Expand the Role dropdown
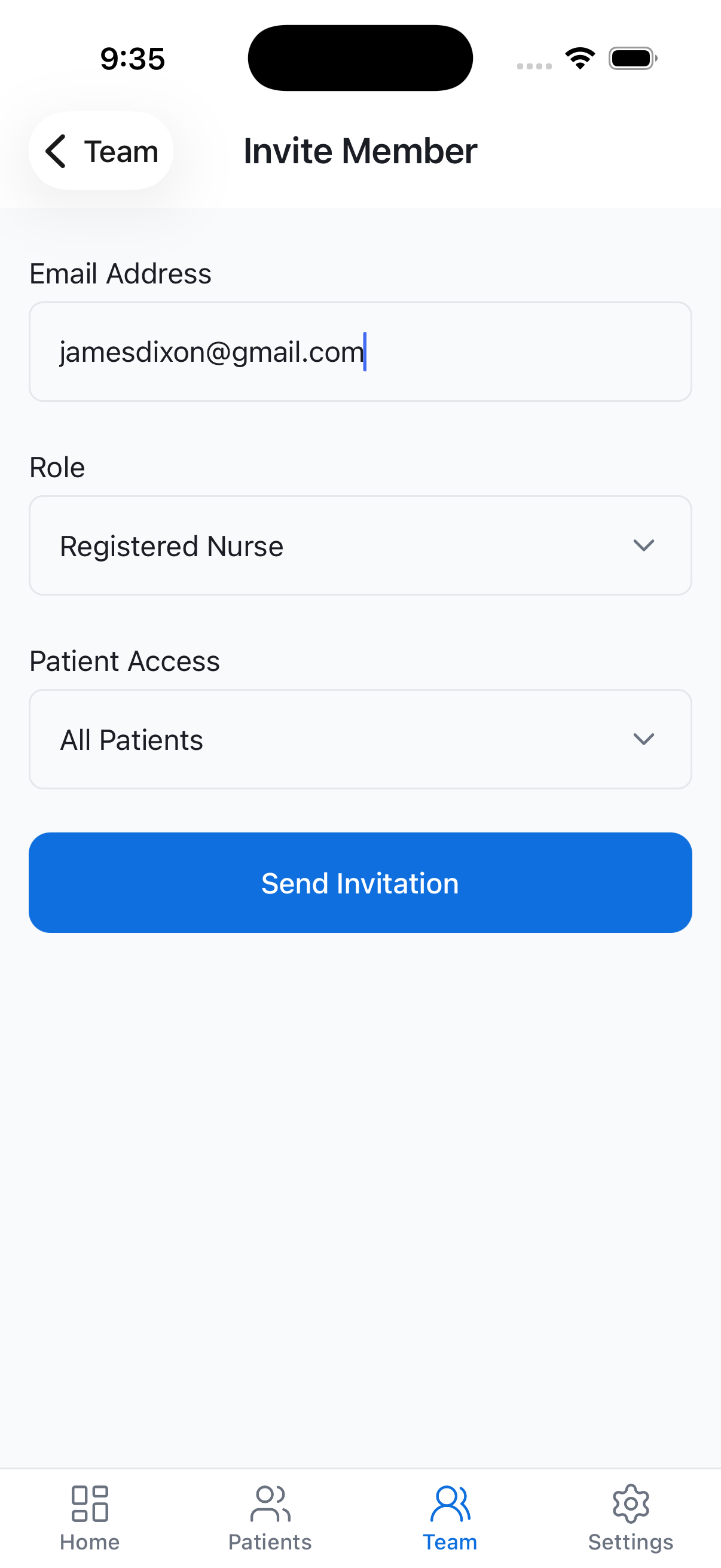Image resolution: width=721 pixels, height=1568 pixels. [x=359, y=545]
